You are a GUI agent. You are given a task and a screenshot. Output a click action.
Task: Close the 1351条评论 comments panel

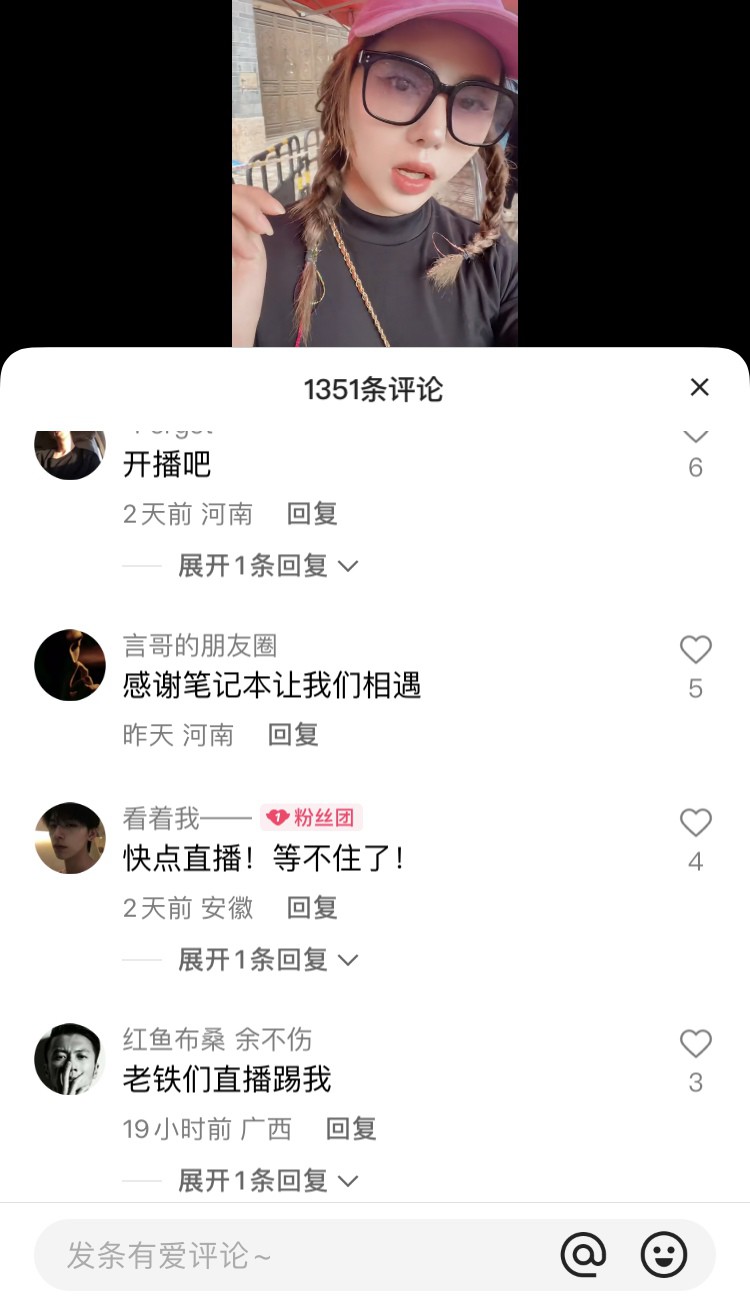(x=699, y=387)
